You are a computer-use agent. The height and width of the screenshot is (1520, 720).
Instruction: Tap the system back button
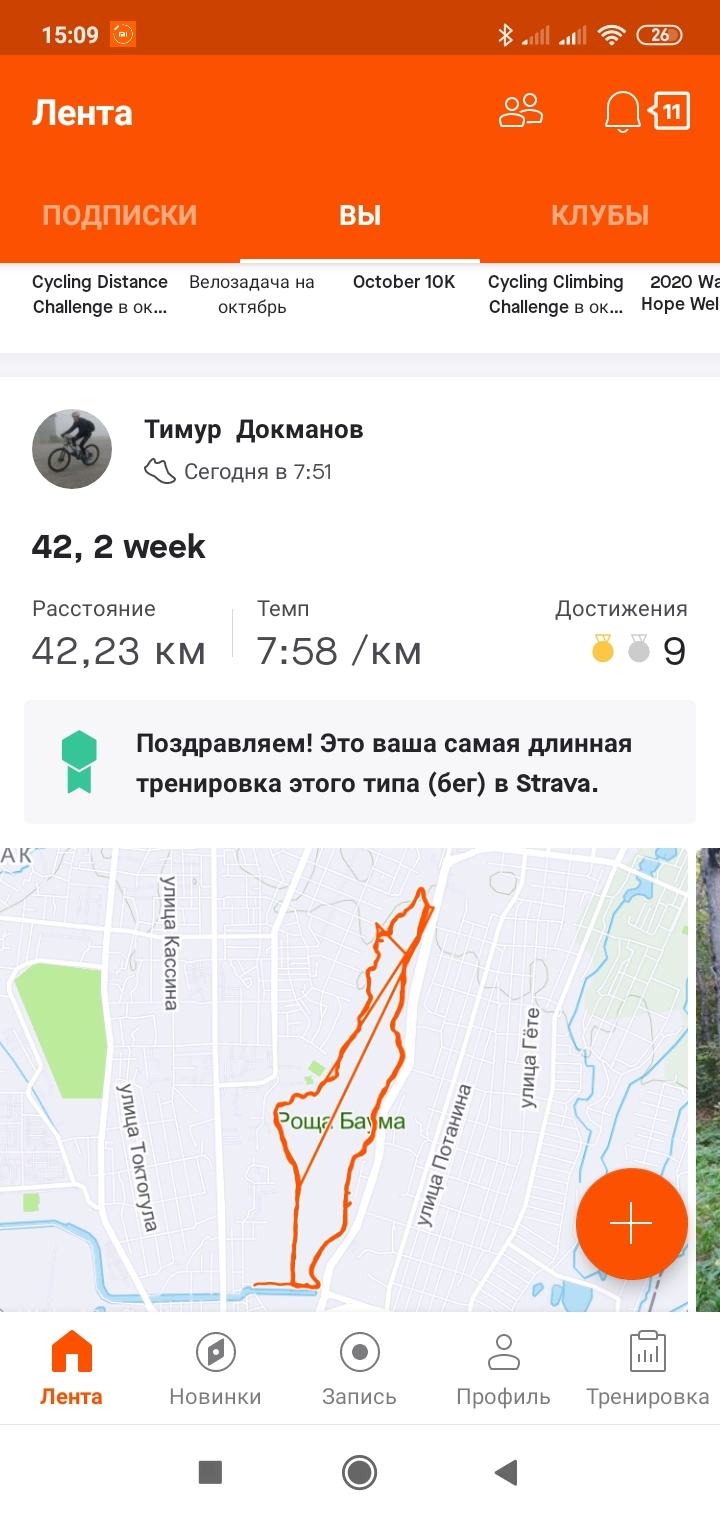(x=506, y=1471)
